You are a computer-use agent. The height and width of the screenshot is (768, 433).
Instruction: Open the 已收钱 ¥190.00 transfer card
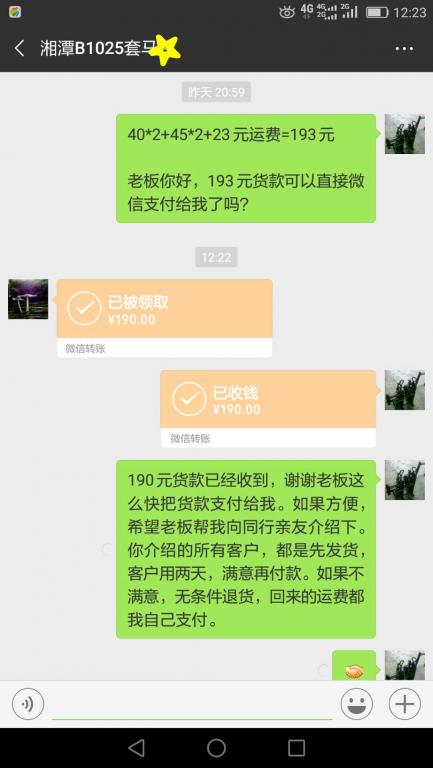click(x=268, y=408)
